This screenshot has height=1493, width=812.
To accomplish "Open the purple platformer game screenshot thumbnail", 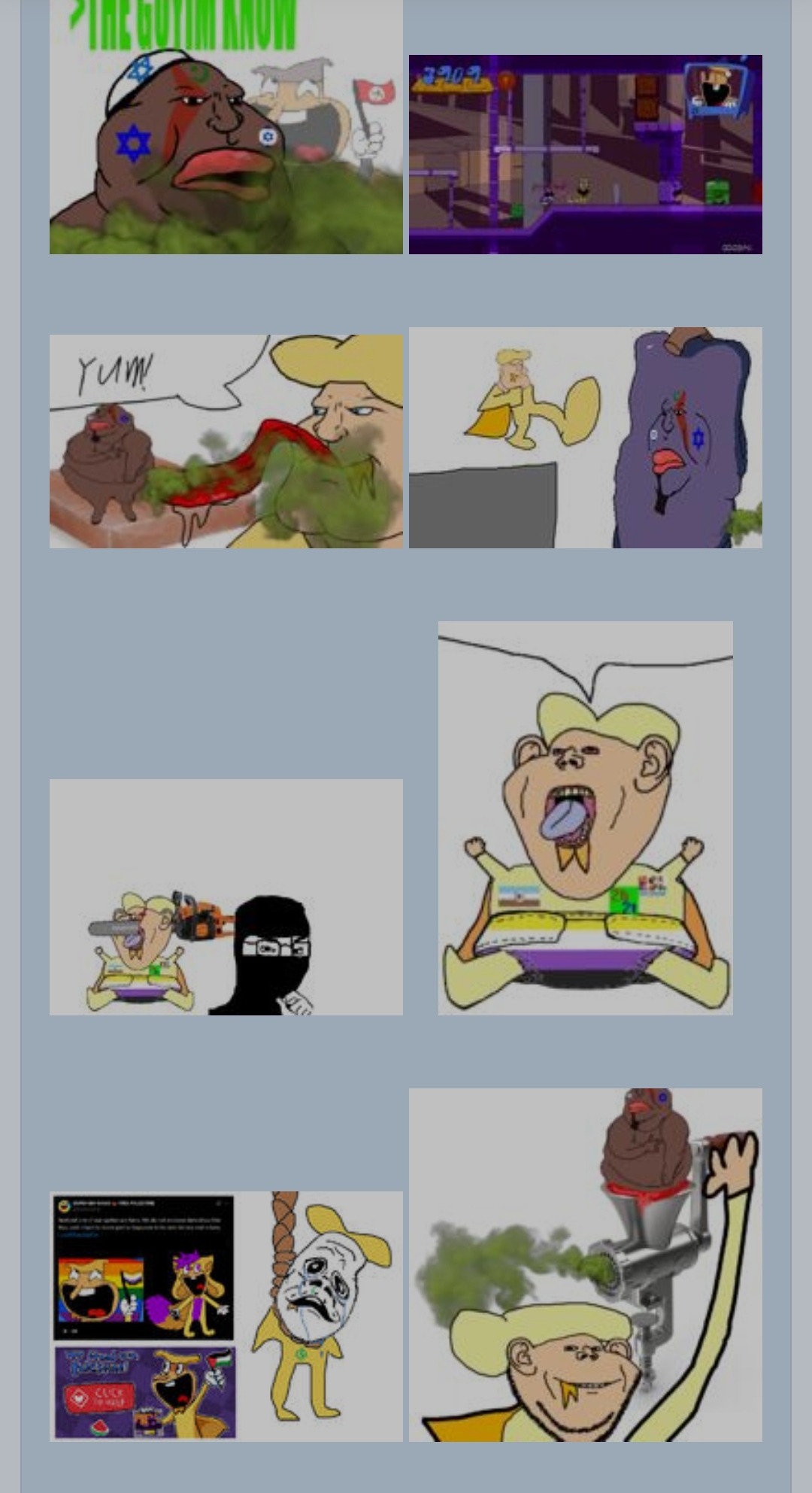I will coord(585,154).
